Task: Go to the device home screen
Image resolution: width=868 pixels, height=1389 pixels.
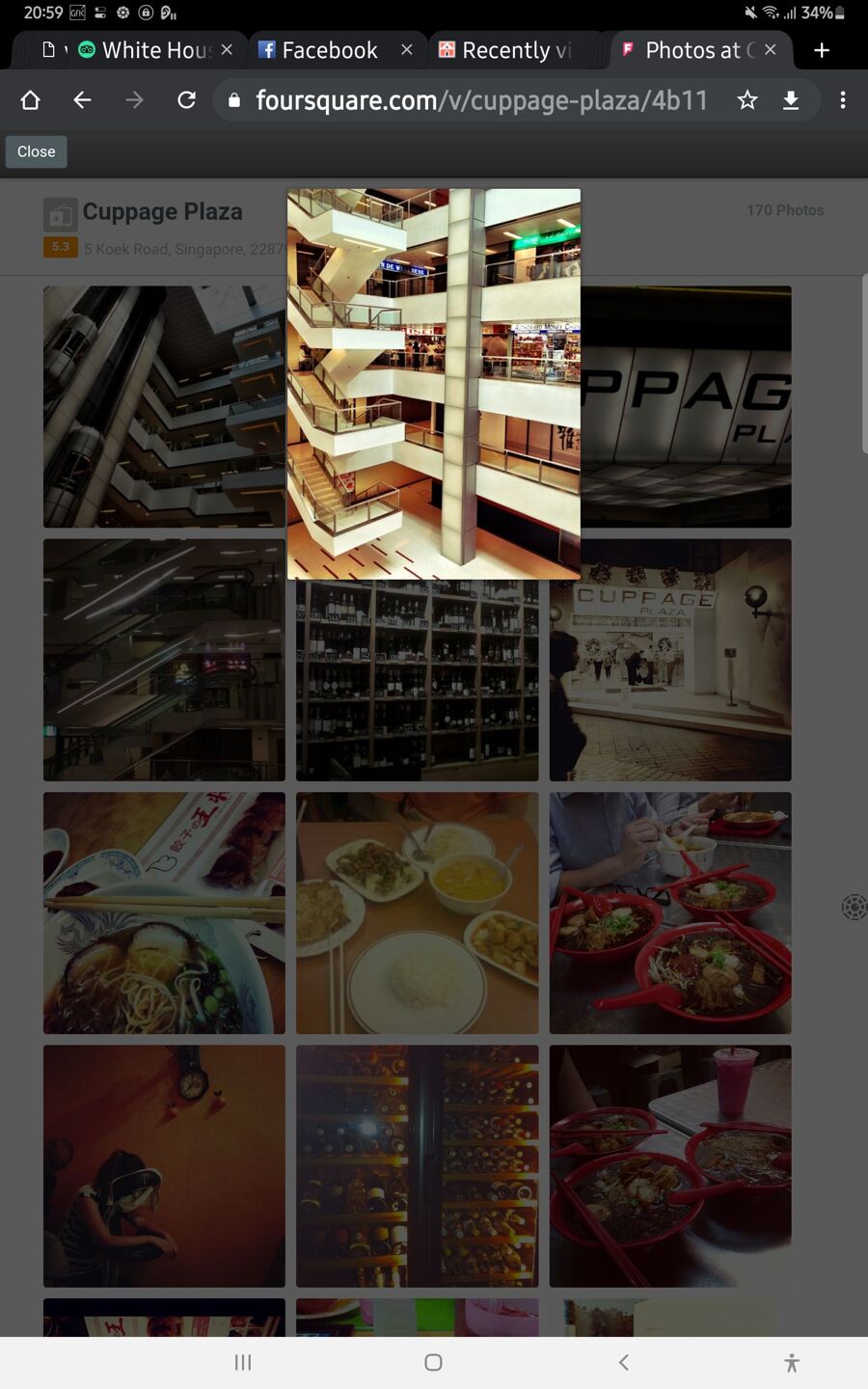Action: point(434,1362)
